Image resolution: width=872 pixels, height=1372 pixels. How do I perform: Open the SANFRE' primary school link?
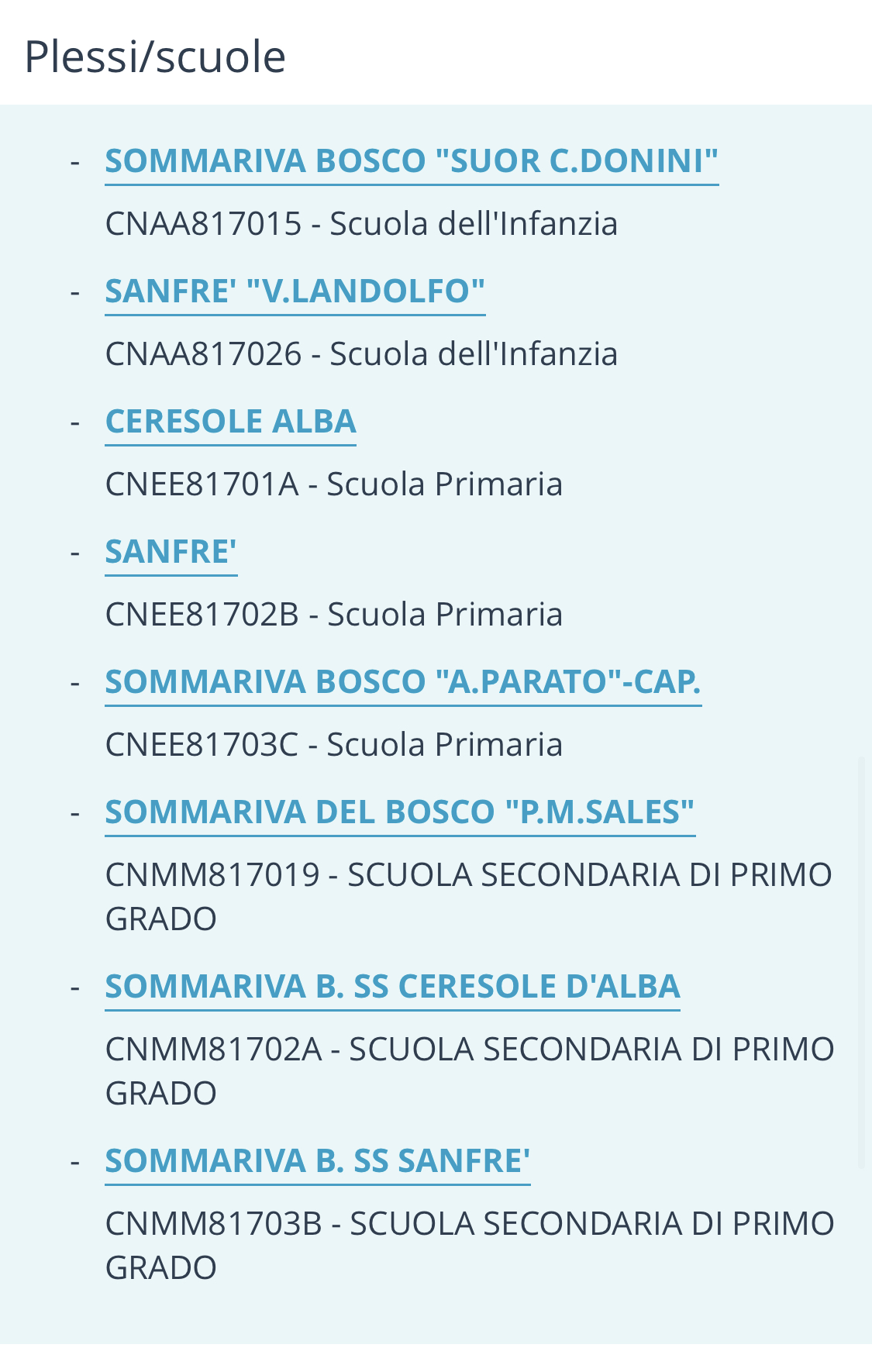[x=171, y=552]
